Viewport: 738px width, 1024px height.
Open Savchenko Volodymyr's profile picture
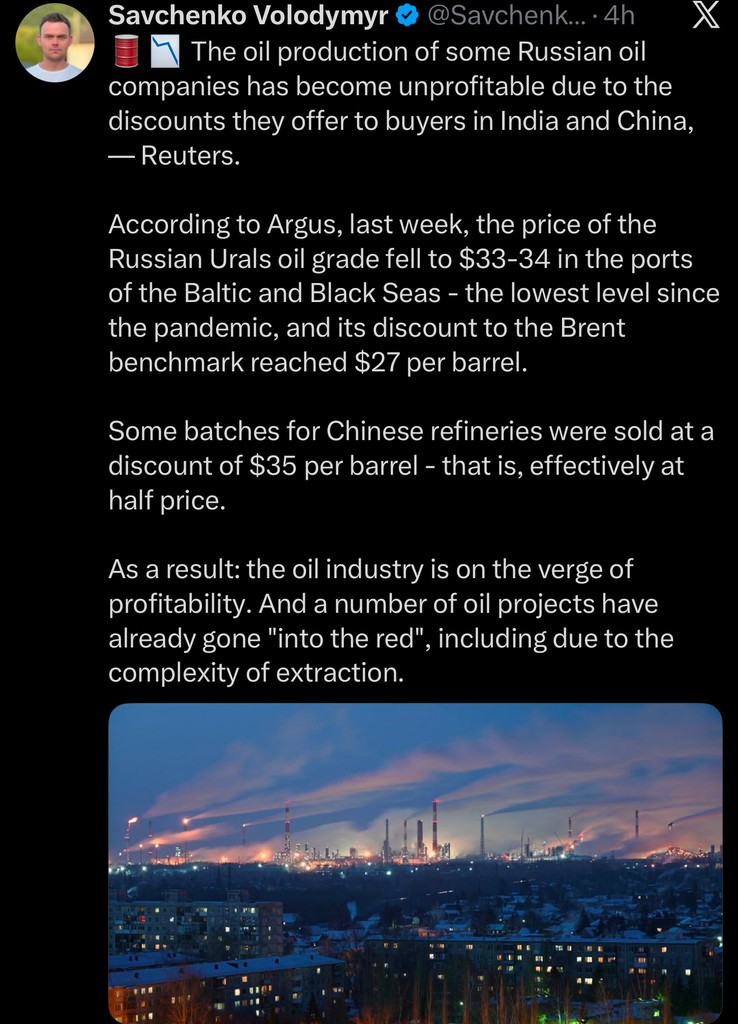point(55,42)
